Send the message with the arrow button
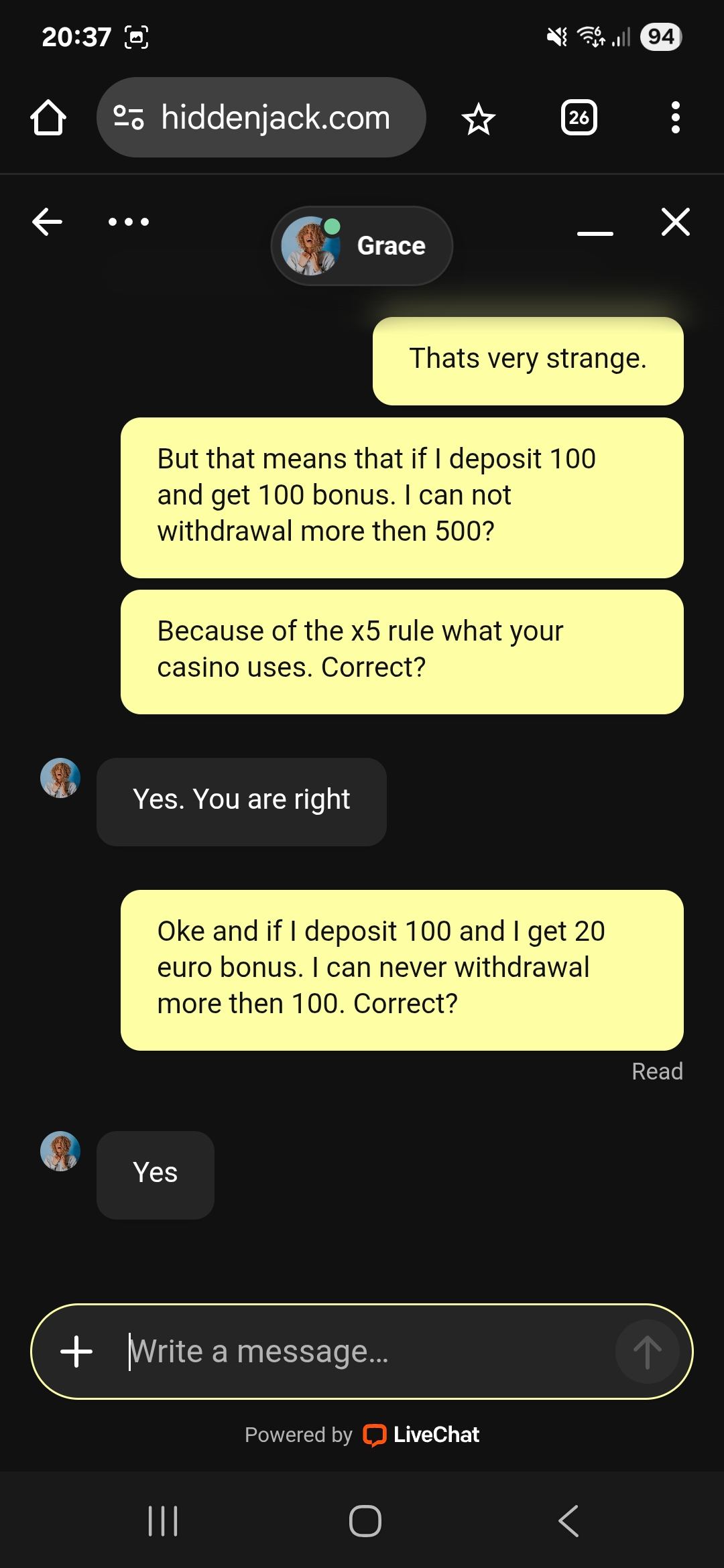This screenshot has height=1568, width=724. coord(647,1352)
